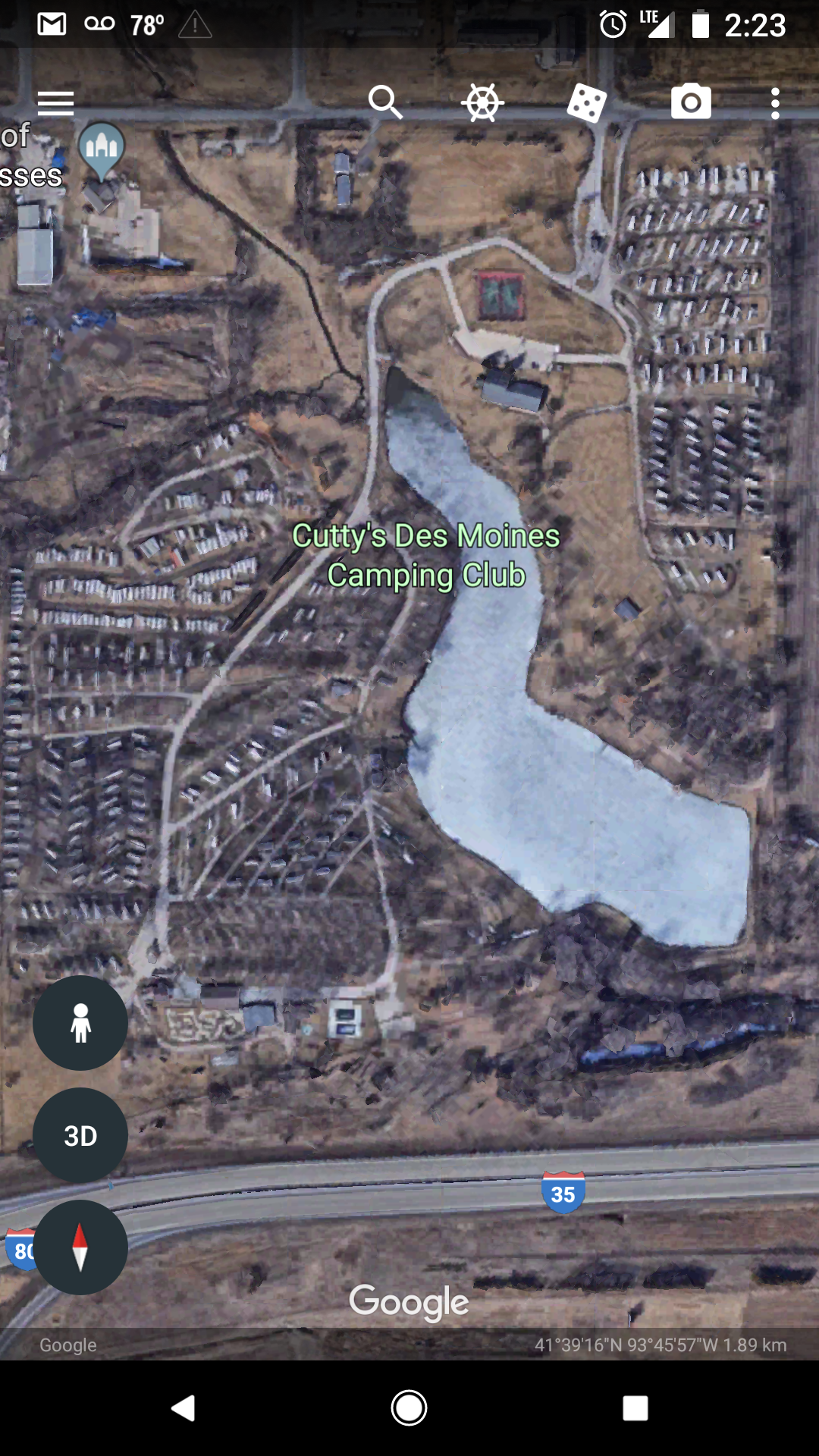Go back using the system back button

tap(184, 1408)
